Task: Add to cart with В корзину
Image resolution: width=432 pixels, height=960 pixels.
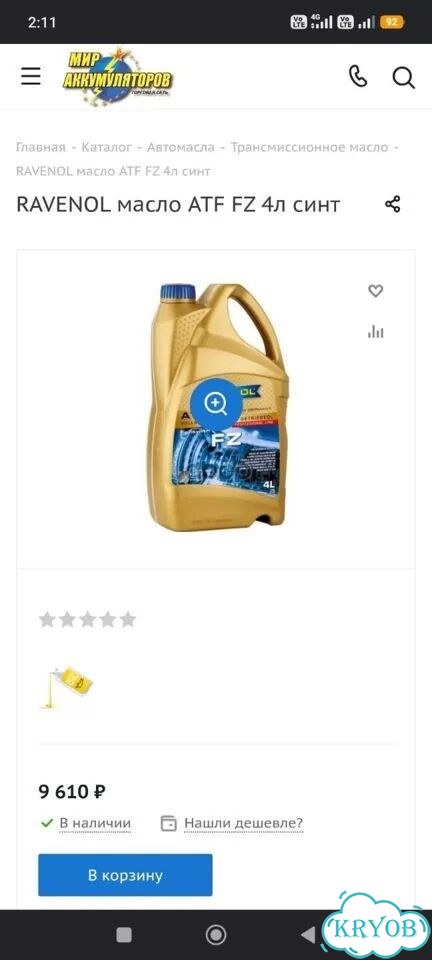Action: [125, 875]
